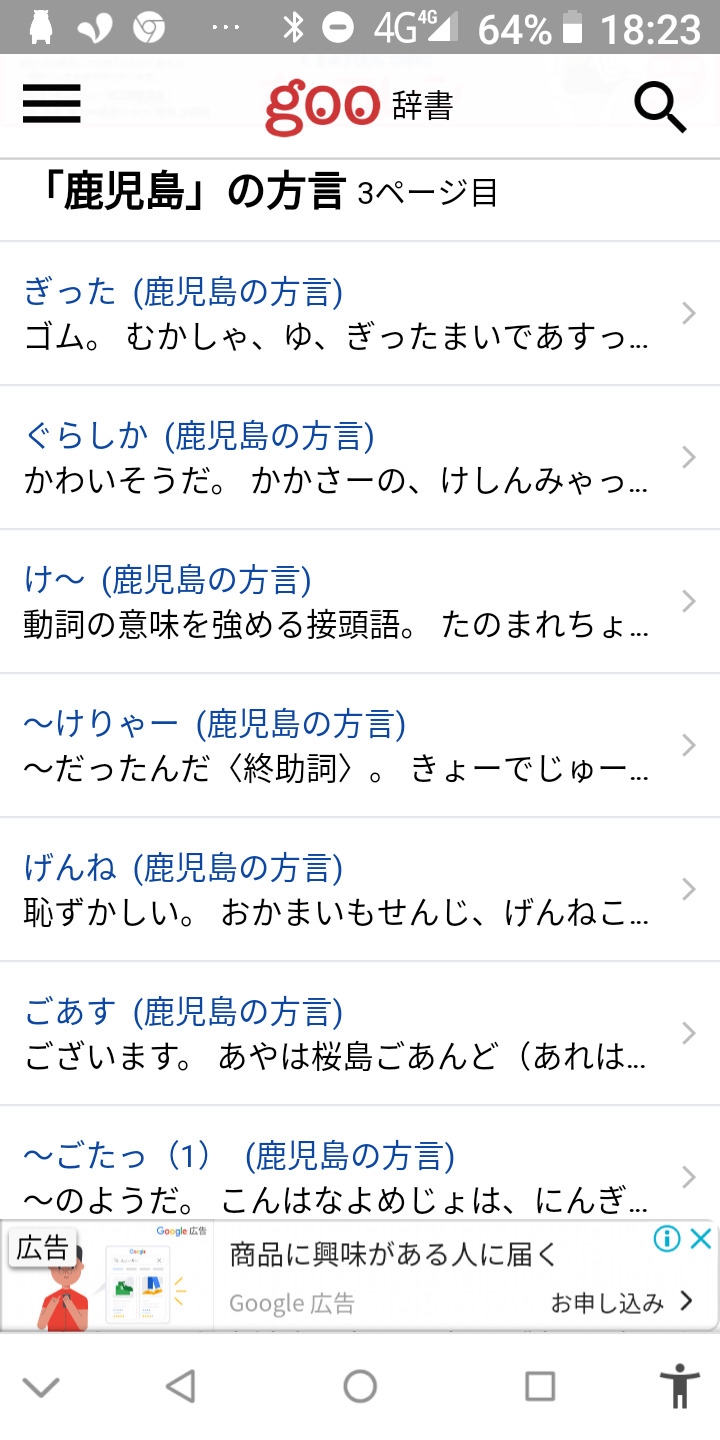Tap the お申し込み ad link
Screen dimensions: 720x1440
[621, 1302]
